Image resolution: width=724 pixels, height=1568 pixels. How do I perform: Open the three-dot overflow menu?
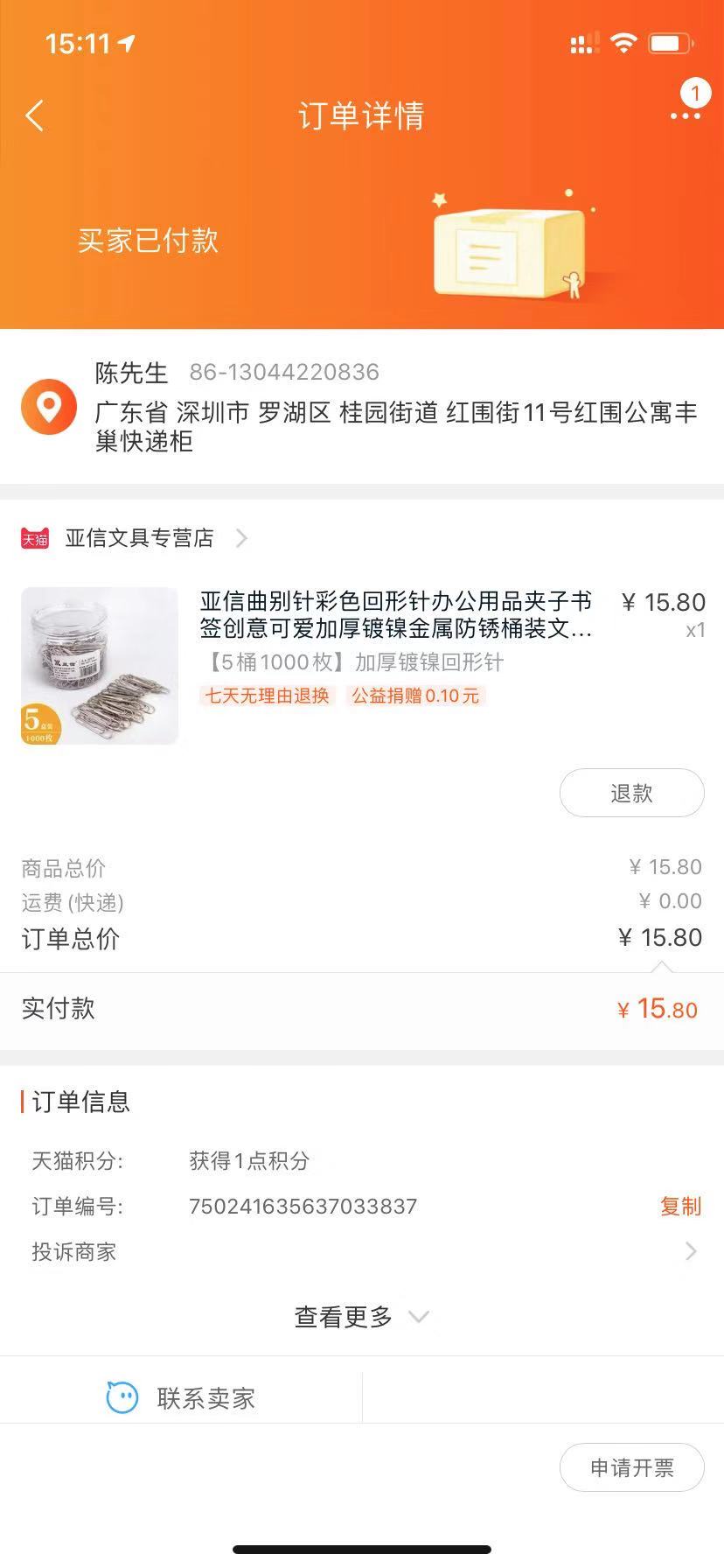686,115
